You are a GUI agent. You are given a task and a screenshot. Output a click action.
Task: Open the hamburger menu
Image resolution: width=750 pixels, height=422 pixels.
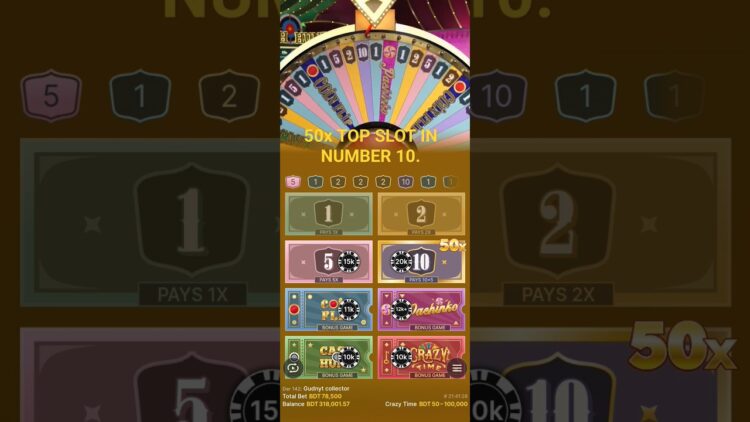457,368
